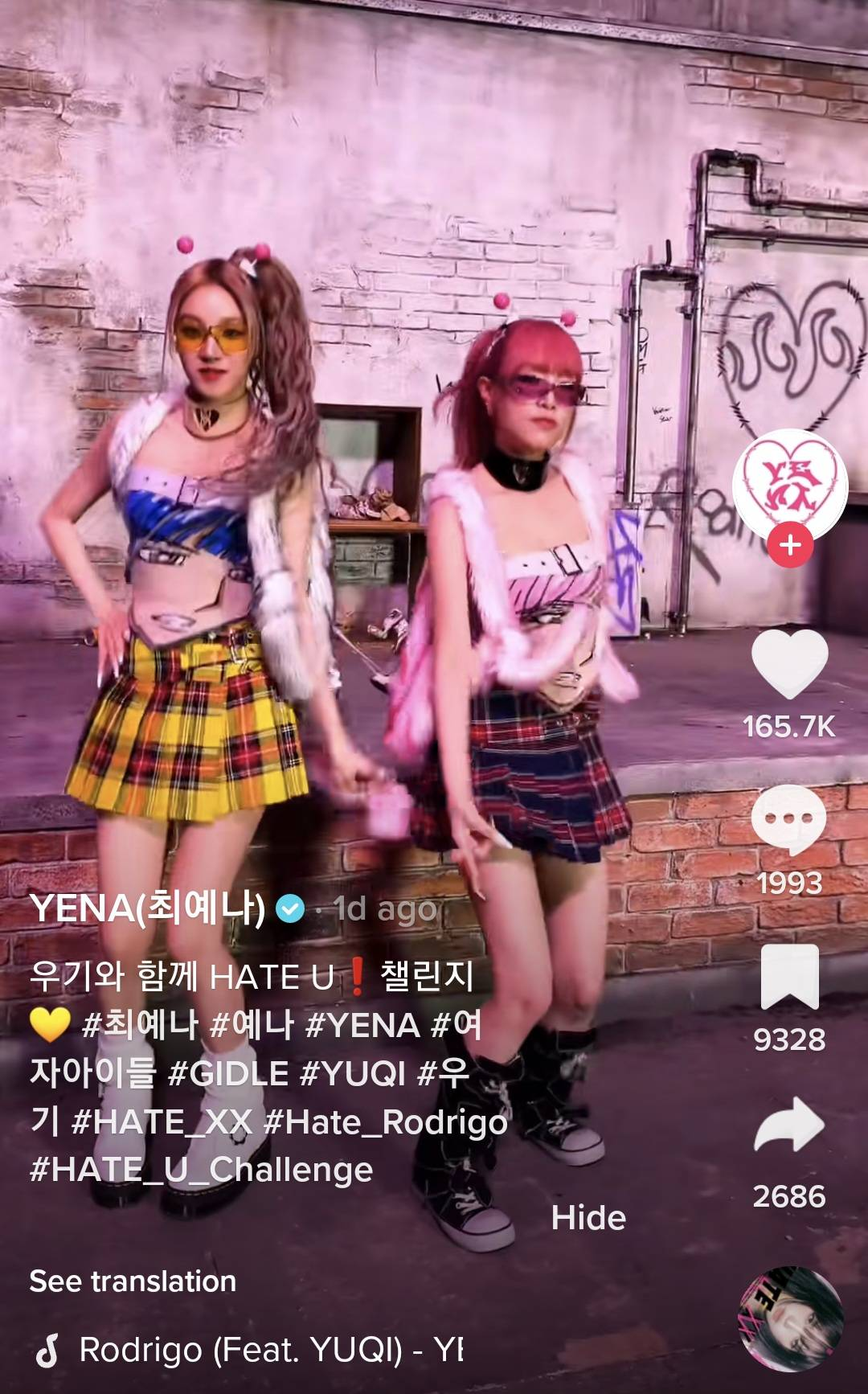Screen dimensions: 868x1394
Task: Open the #YENA hashtag
Action: click(x=363, y=1025)
